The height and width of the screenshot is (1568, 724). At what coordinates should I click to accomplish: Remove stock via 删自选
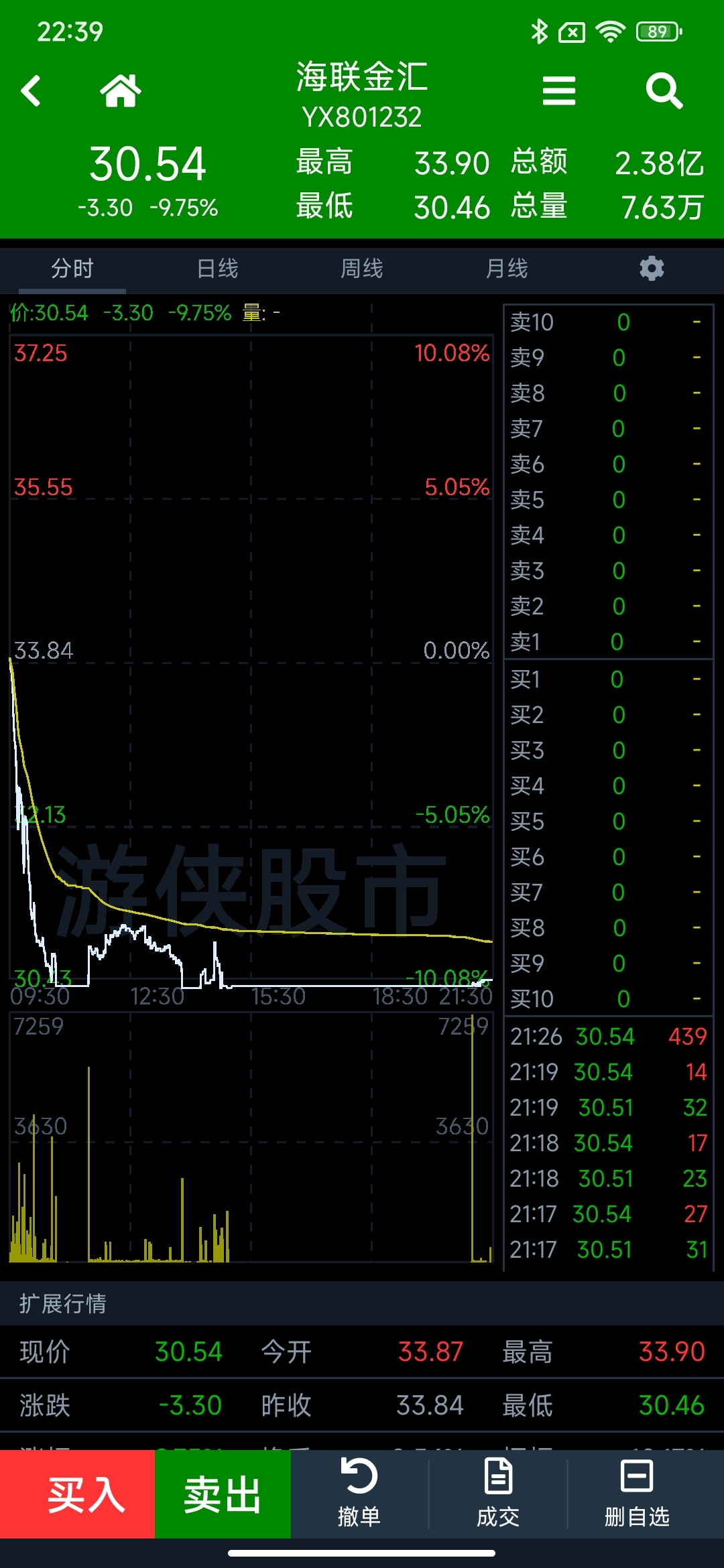637,1494
